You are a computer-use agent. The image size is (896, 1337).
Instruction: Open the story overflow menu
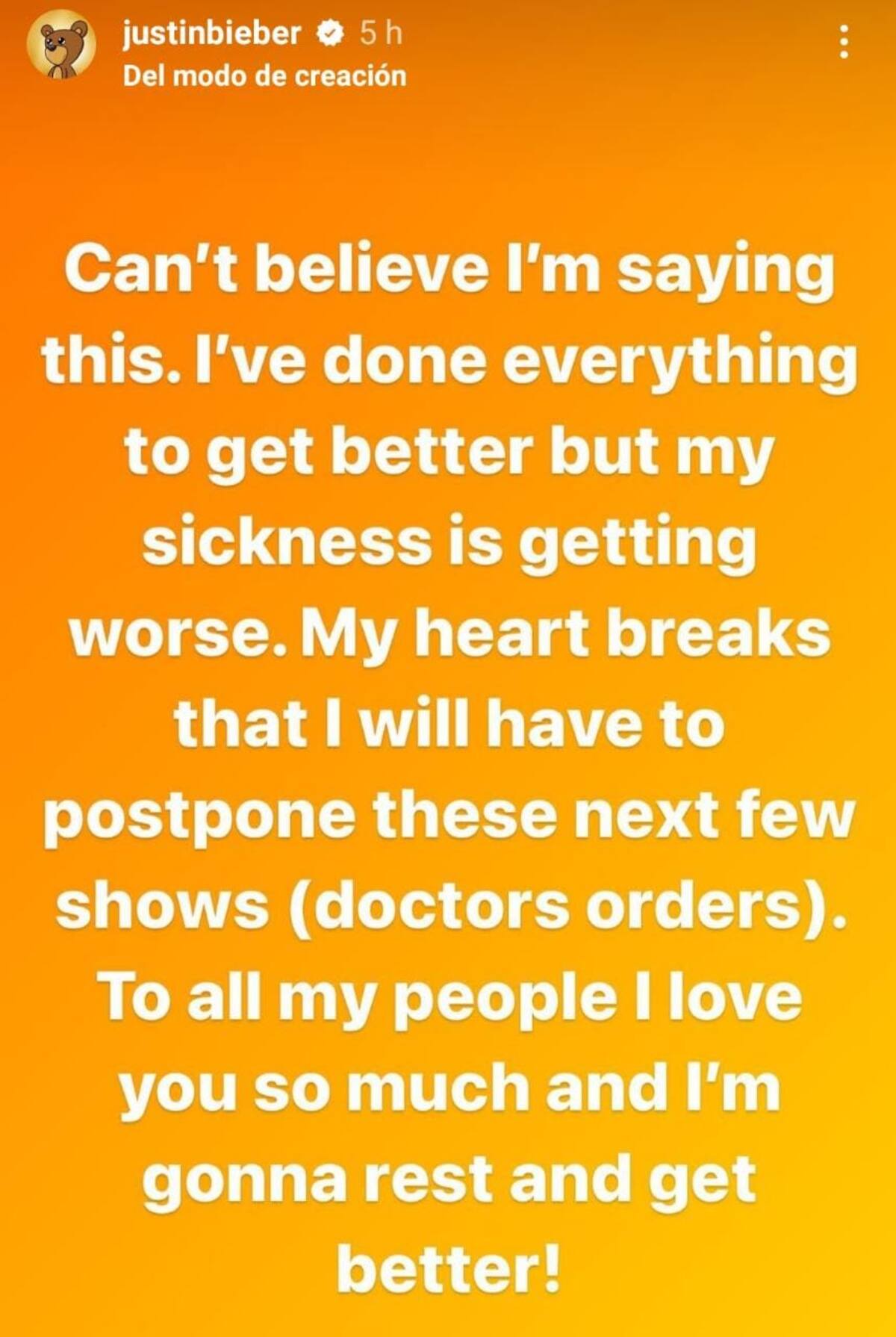coord(844,43)
